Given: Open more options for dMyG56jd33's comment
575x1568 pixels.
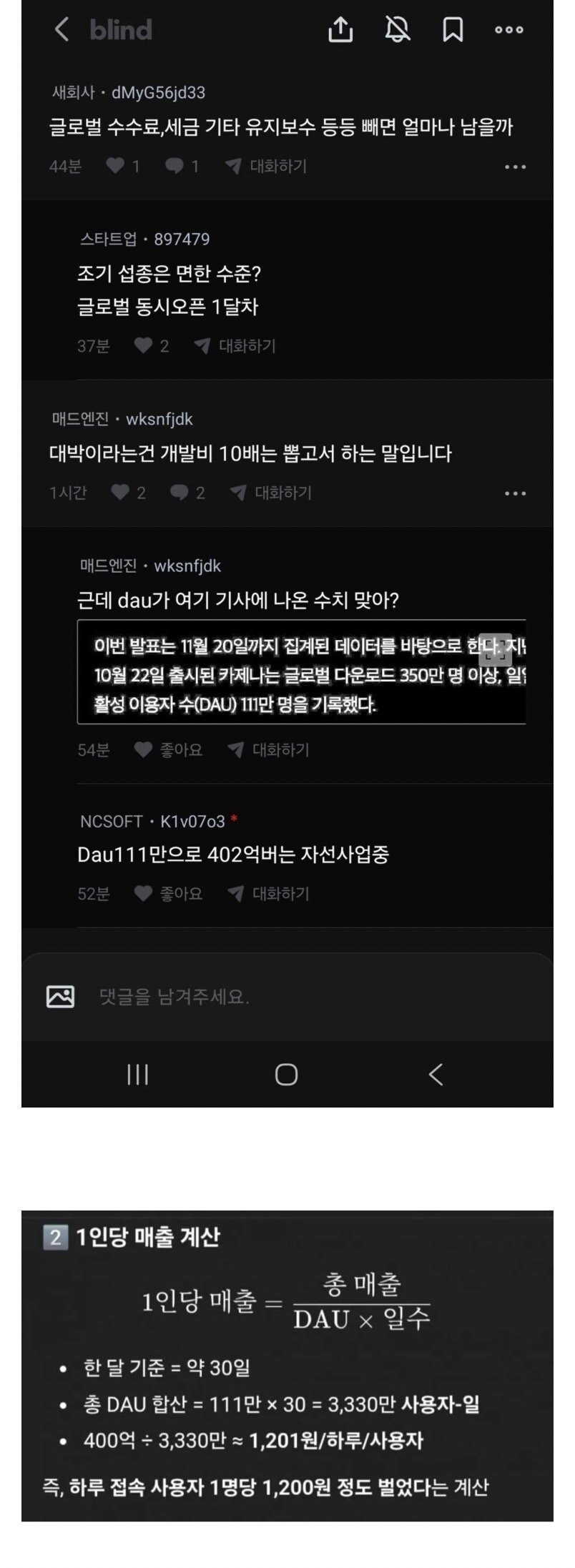Looking at the screenshot, I should pyautogui.click(x=515, y=167).
